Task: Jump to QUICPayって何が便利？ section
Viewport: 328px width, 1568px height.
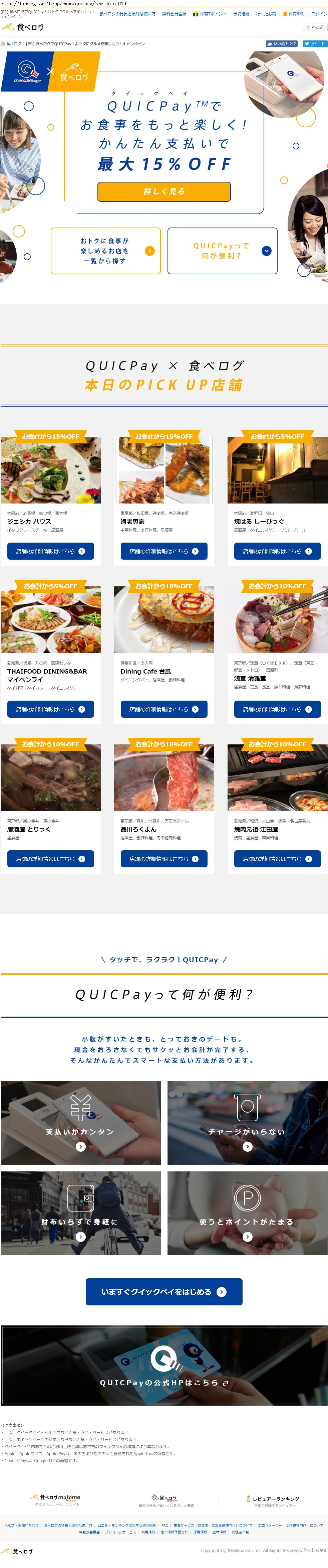Action: pyautogui.click(x=222, y=251)
